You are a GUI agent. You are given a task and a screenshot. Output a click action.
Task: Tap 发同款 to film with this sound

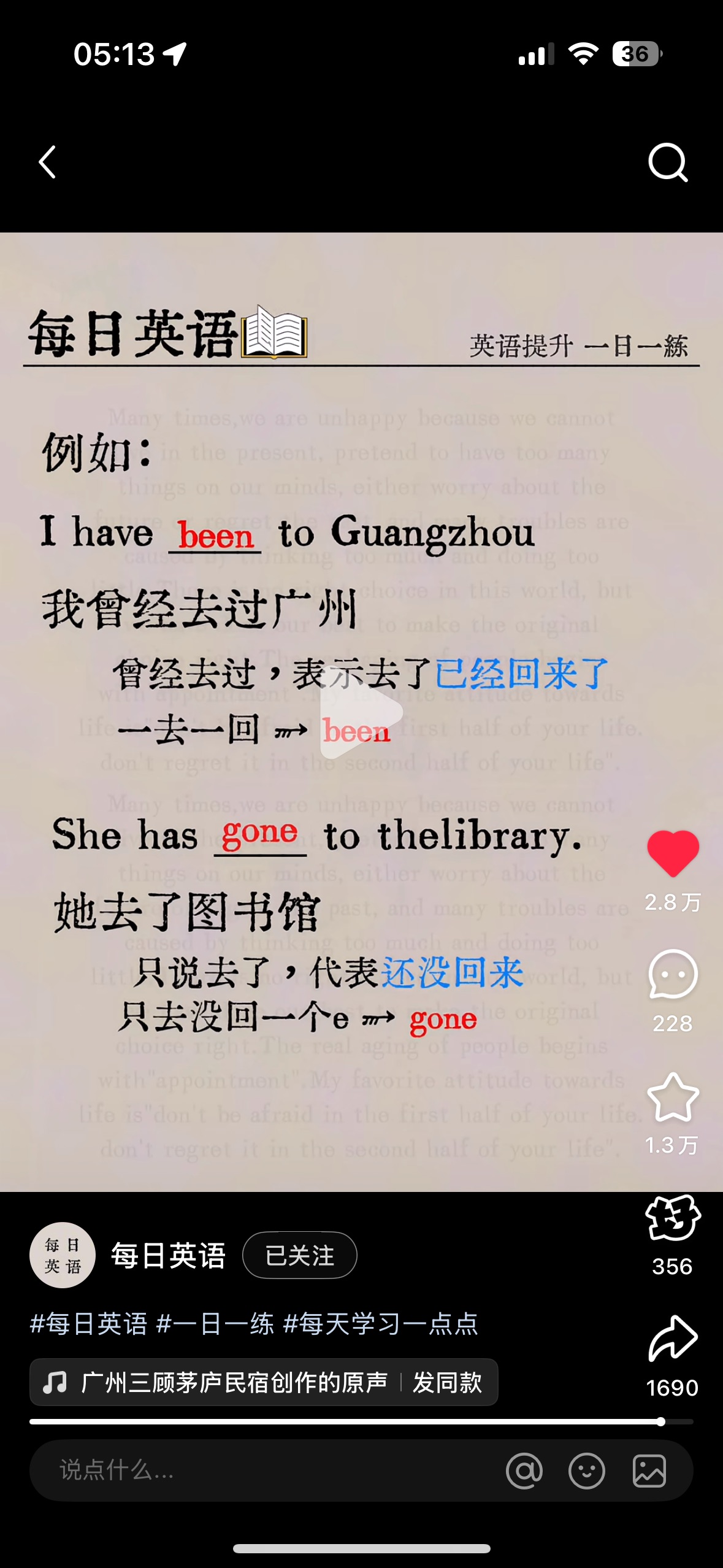pos(447,1382)
